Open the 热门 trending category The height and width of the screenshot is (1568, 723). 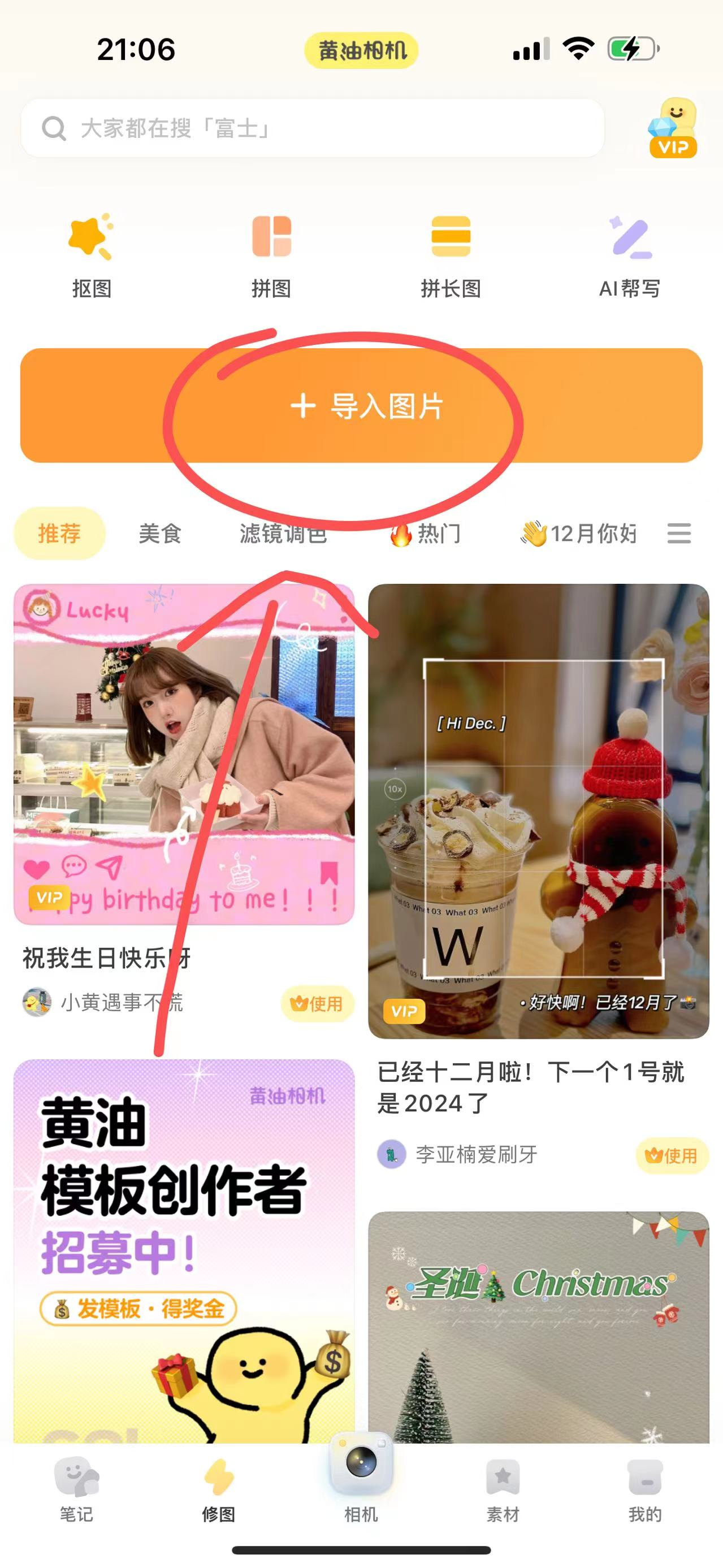tap(427, 533)
